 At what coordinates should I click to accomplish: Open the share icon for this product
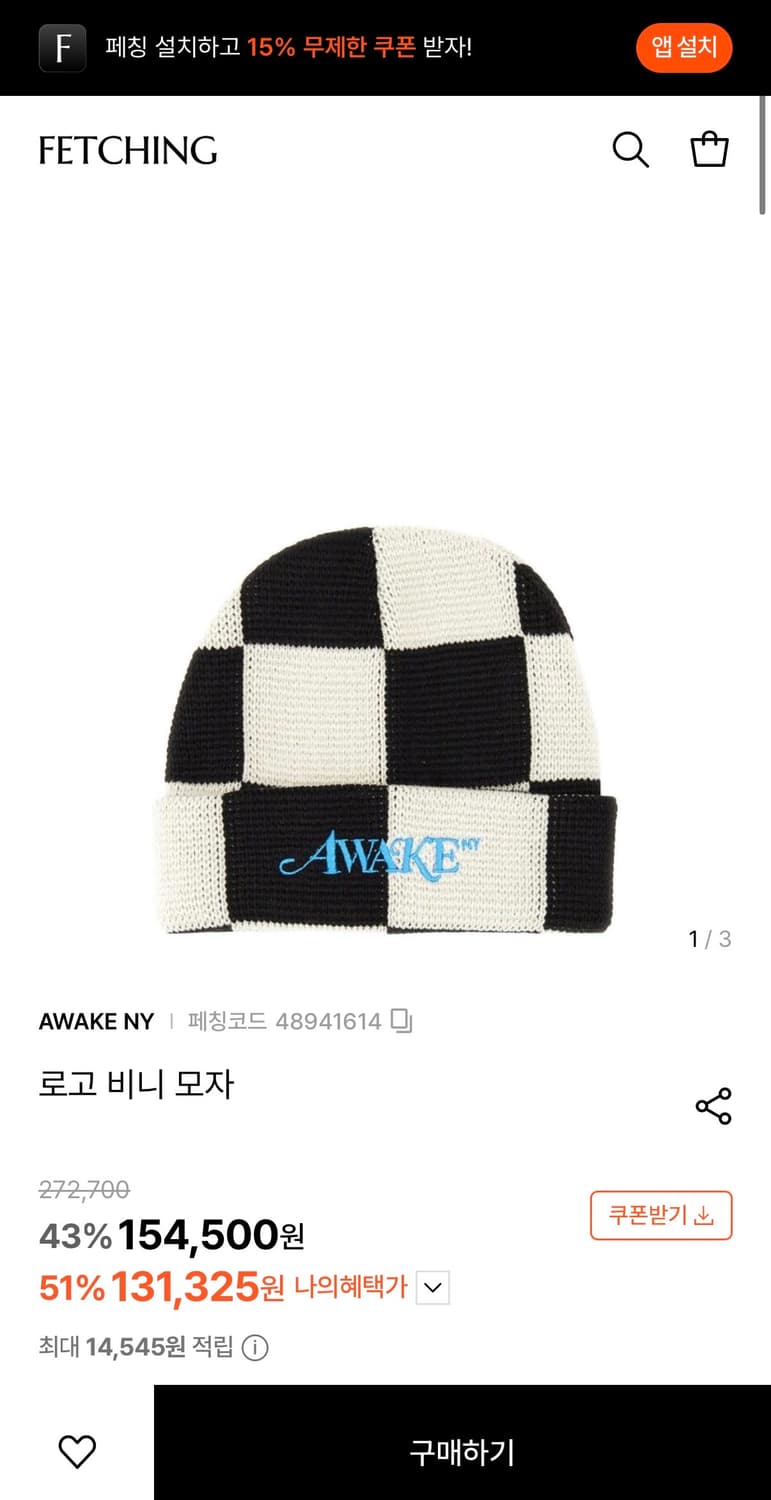tap(712, 1106)
